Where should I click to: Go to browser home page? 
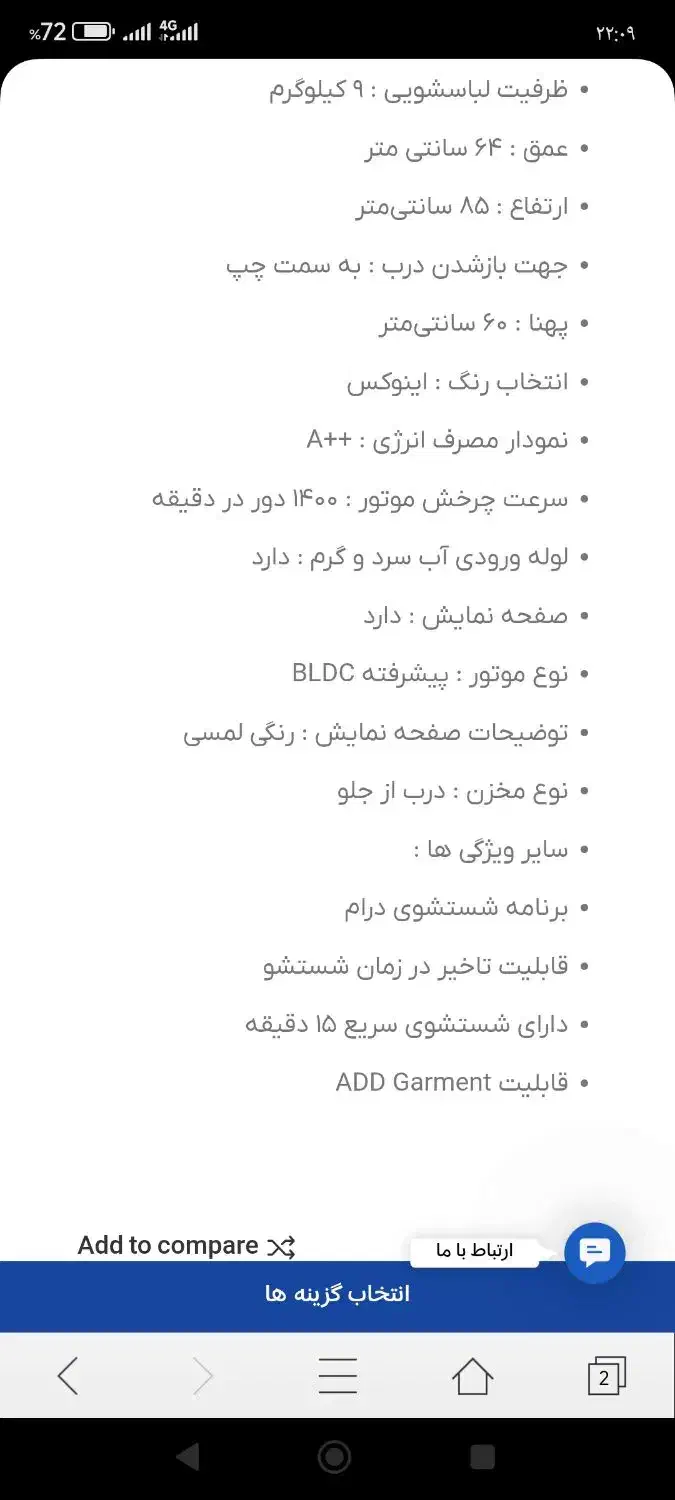coord(472,1377)
